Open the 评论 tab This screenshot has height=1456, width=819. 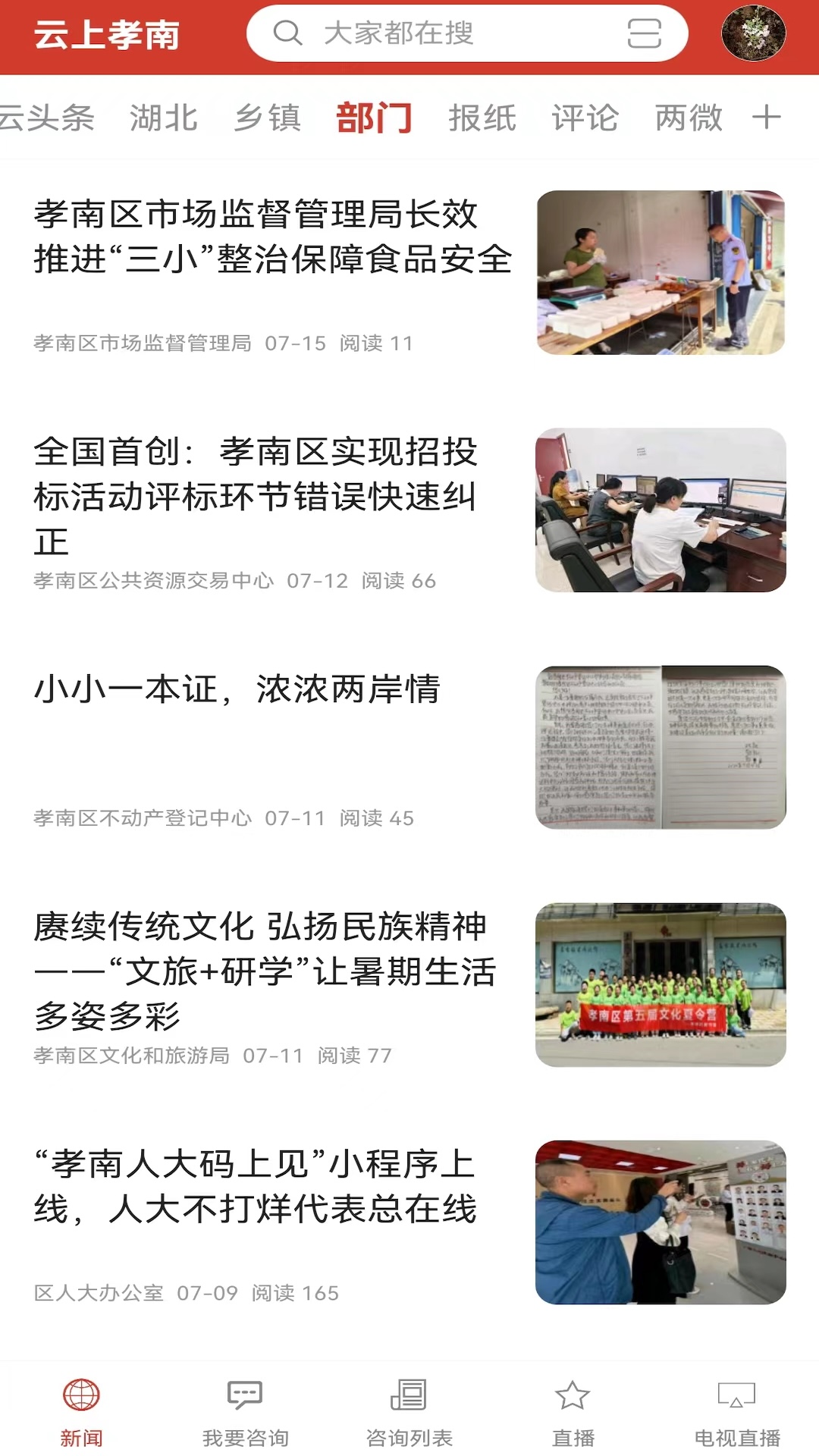pos(585,118)
